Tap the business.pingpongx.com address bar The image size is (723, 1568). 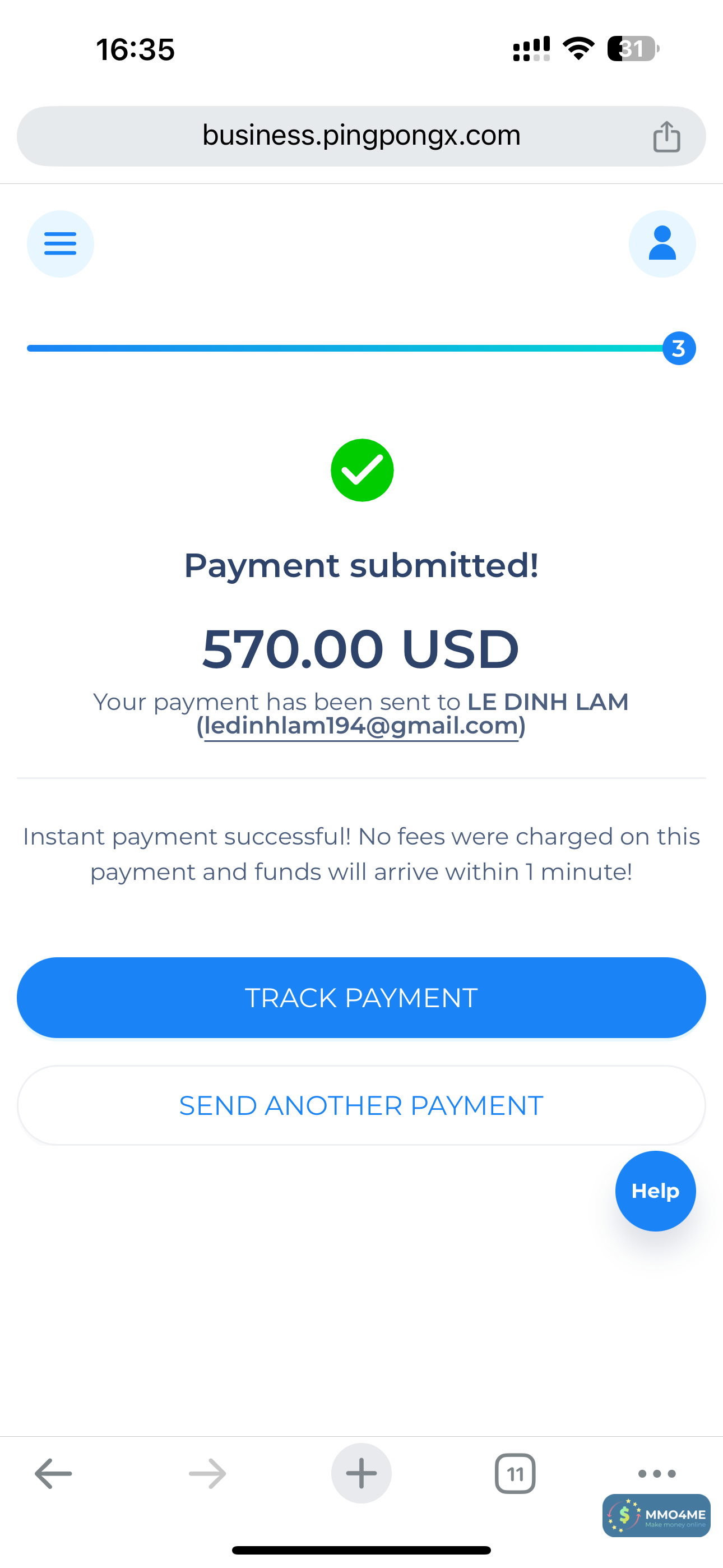[361, 136]
